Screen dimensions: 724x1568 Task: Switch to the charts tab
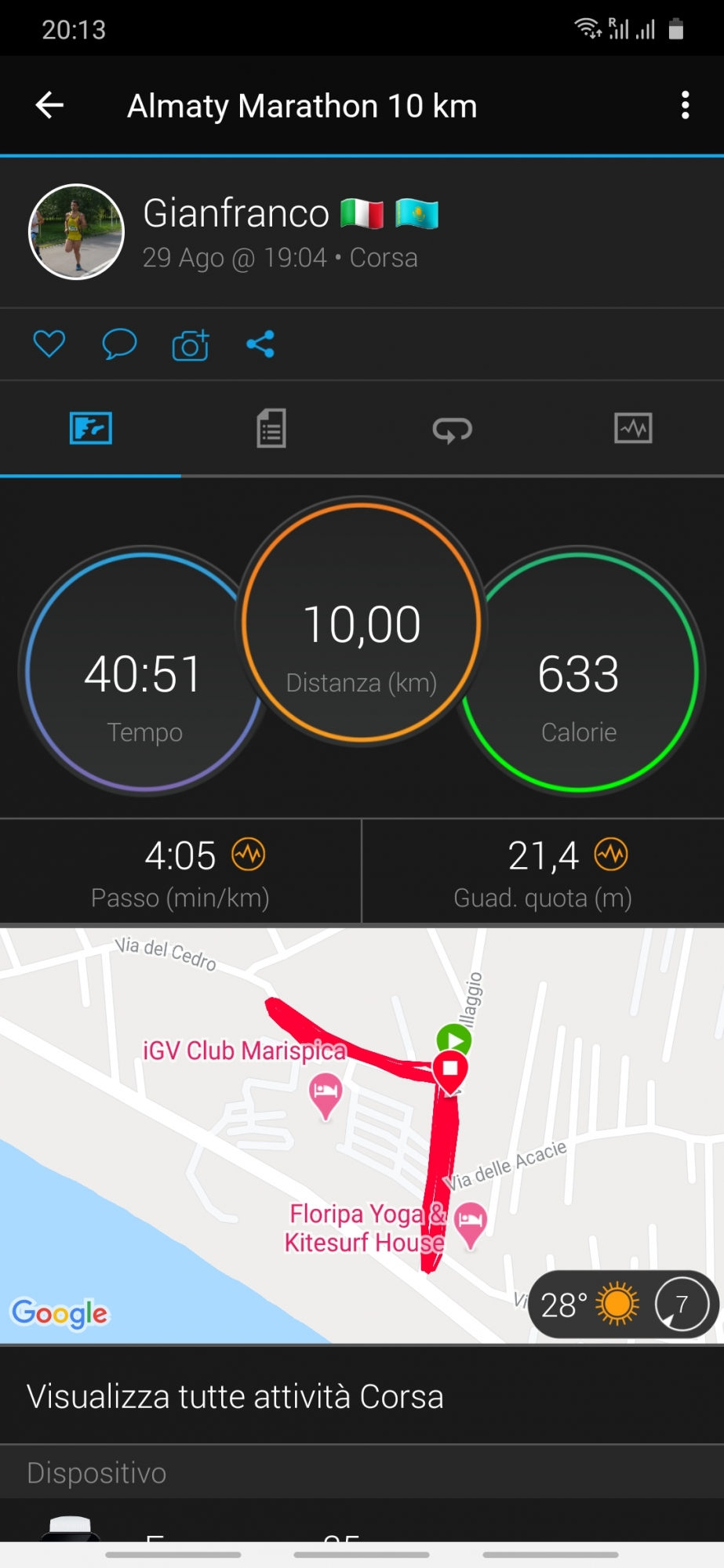633,429
